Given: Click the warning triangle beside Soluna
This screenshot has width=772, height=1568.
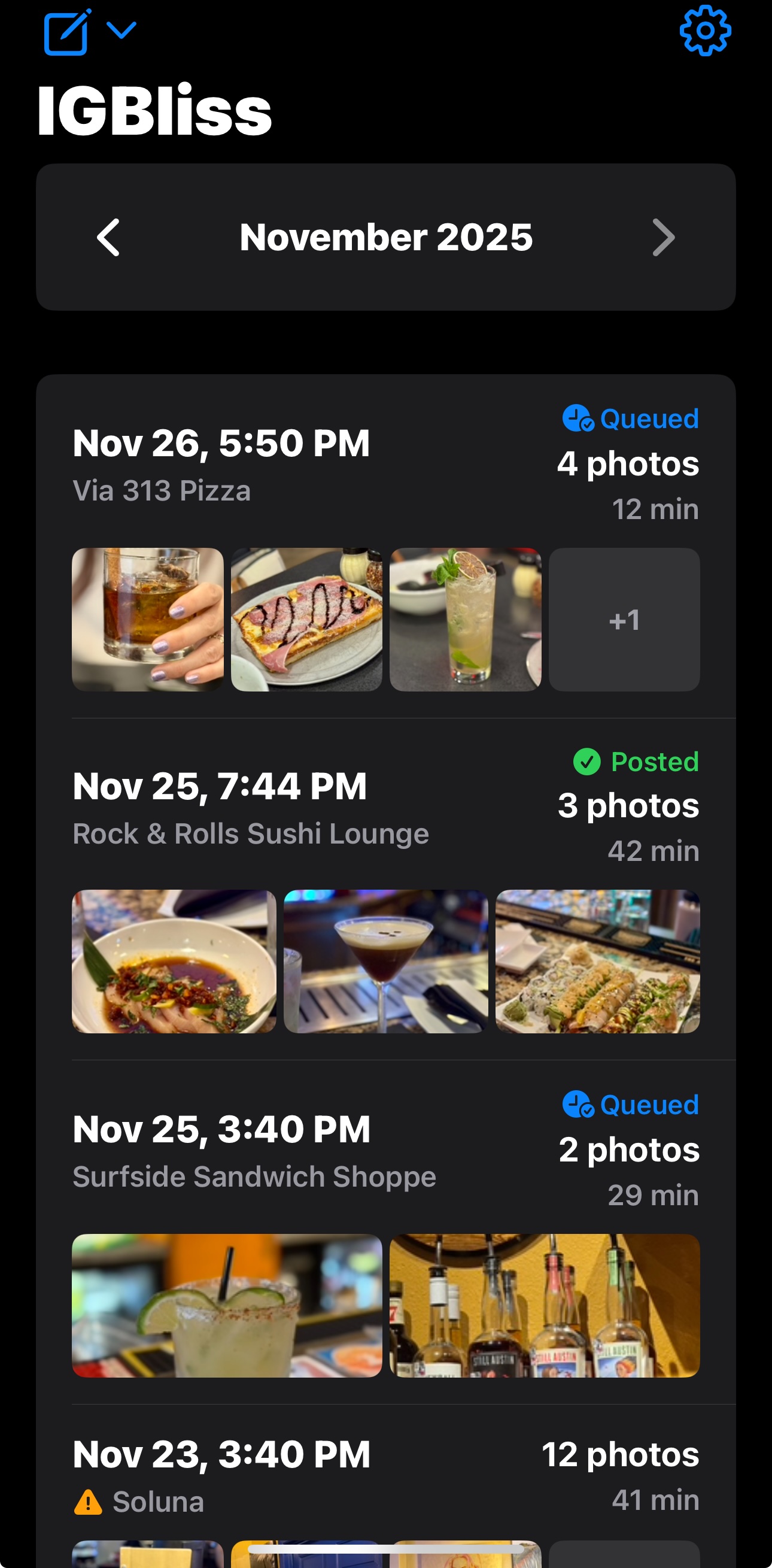Looking at the screenshot, I should (x=89, y=1500).
